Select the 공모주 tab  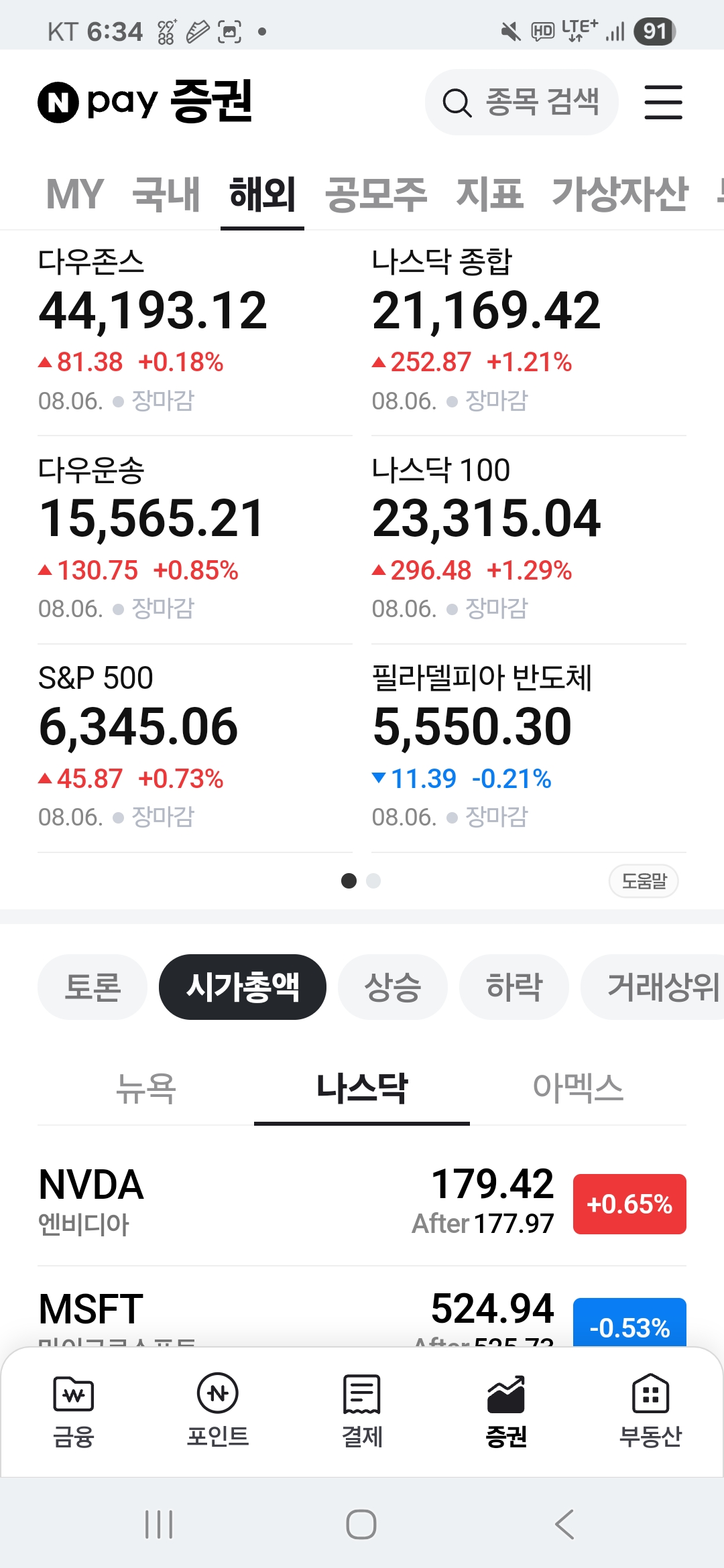coord(376,194)
